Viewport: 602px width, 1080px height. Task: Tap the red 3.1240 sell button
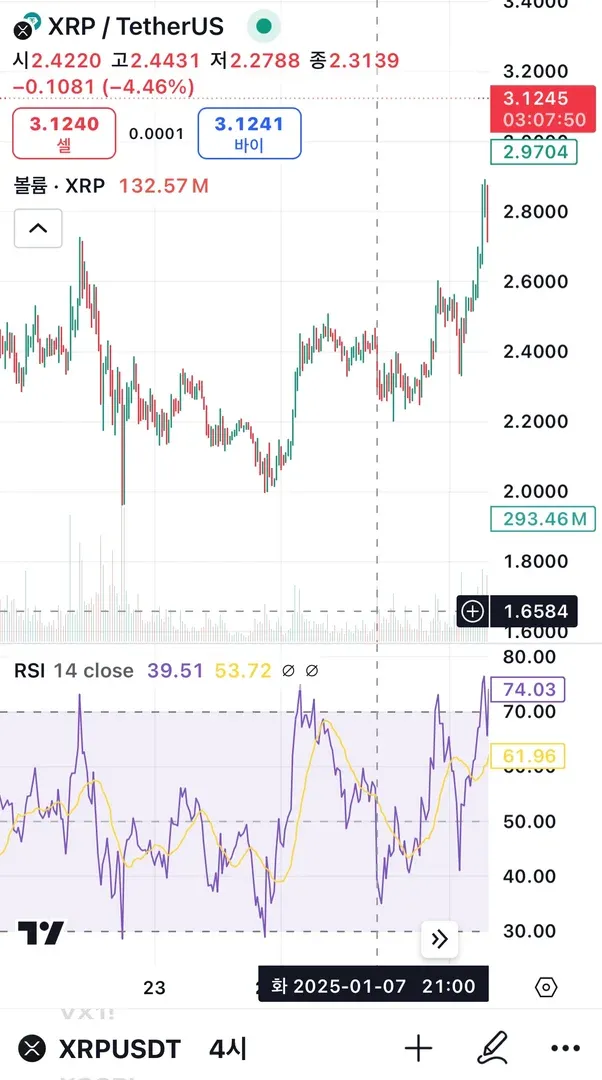(64, 134)
